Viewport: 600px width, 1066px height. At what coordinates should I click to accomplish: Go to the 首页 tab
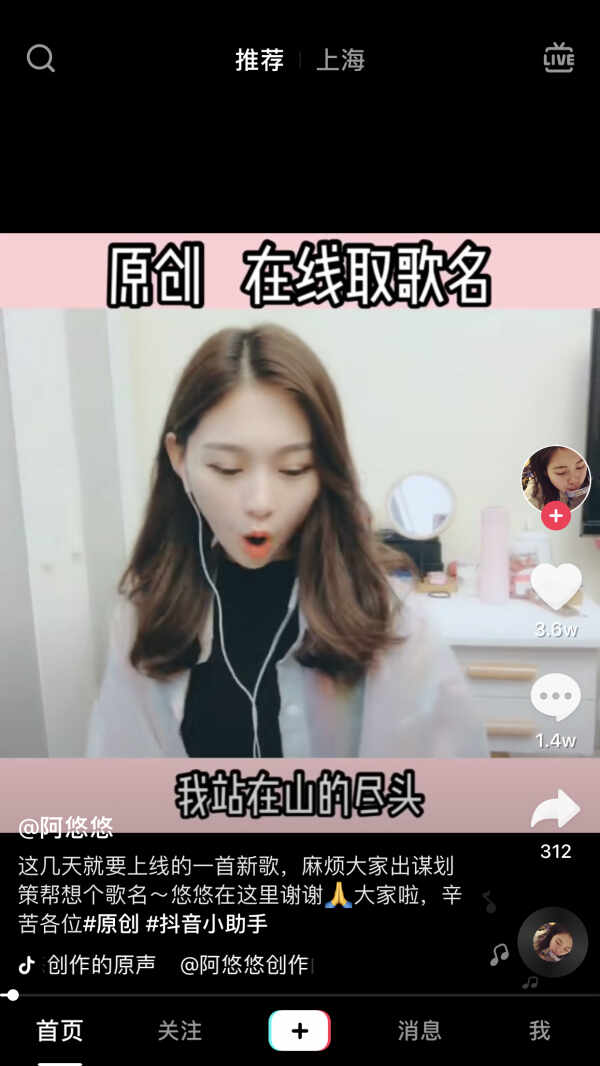(x=60, y=1031)
